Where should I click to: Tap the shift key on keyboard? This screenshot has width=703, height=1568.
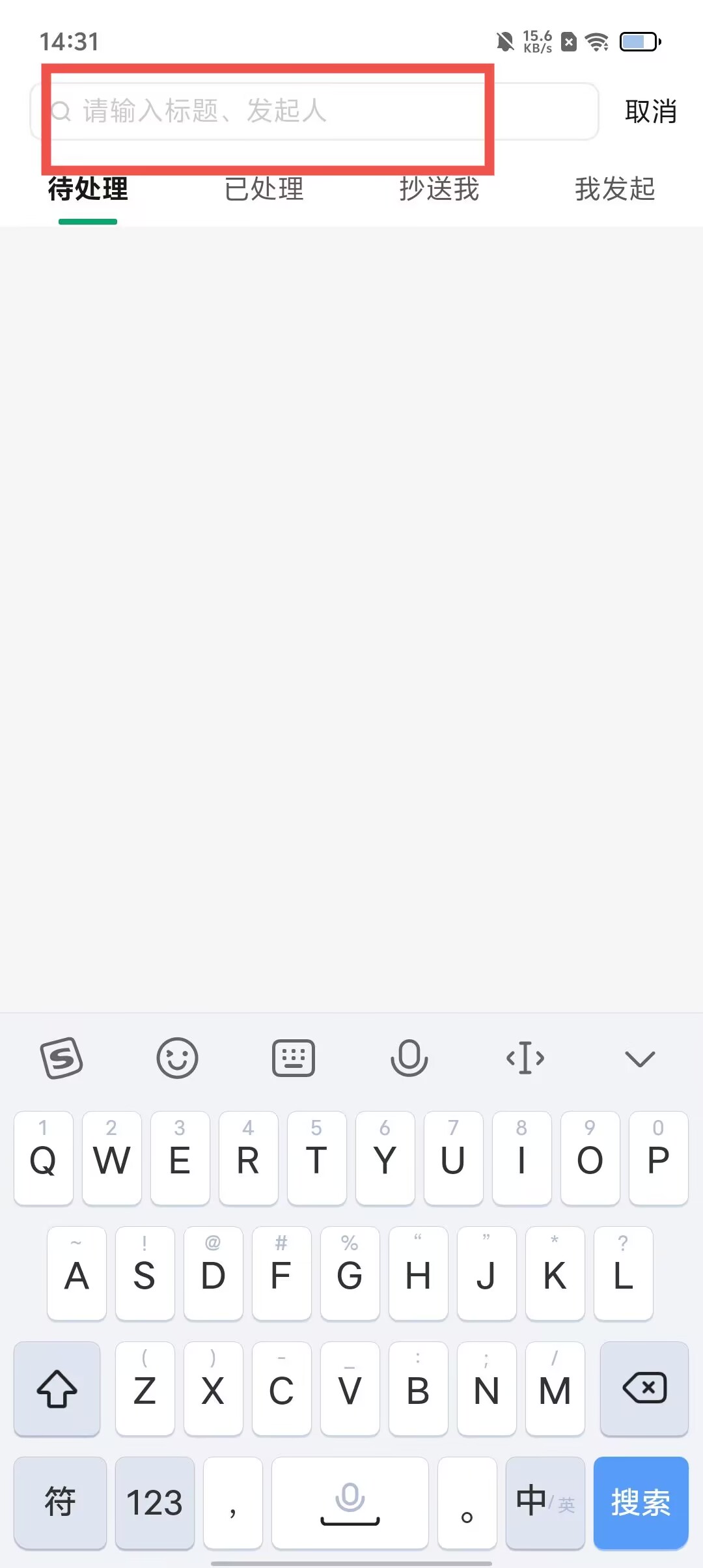[x=57, y=1388]
